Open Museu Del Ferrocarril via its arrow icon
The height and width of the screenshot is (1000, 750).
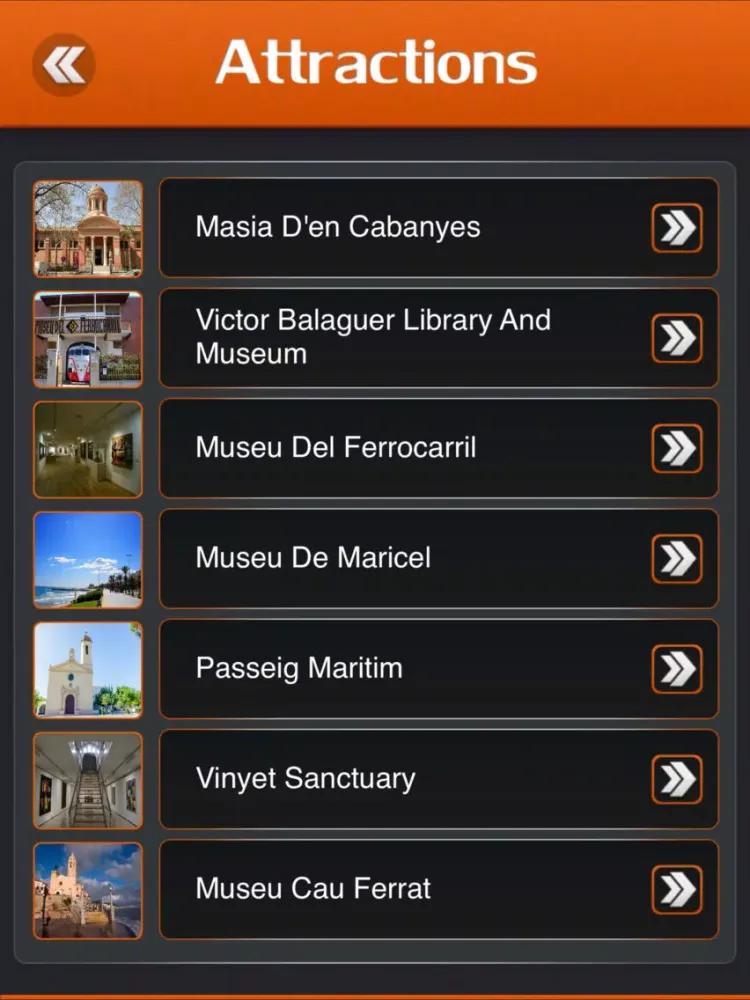tap(678, 449)
